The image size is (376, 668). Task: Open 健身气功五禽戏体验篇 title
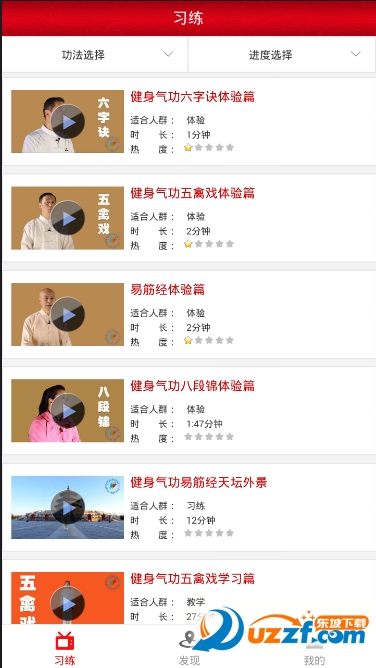(x=192, y=193)
